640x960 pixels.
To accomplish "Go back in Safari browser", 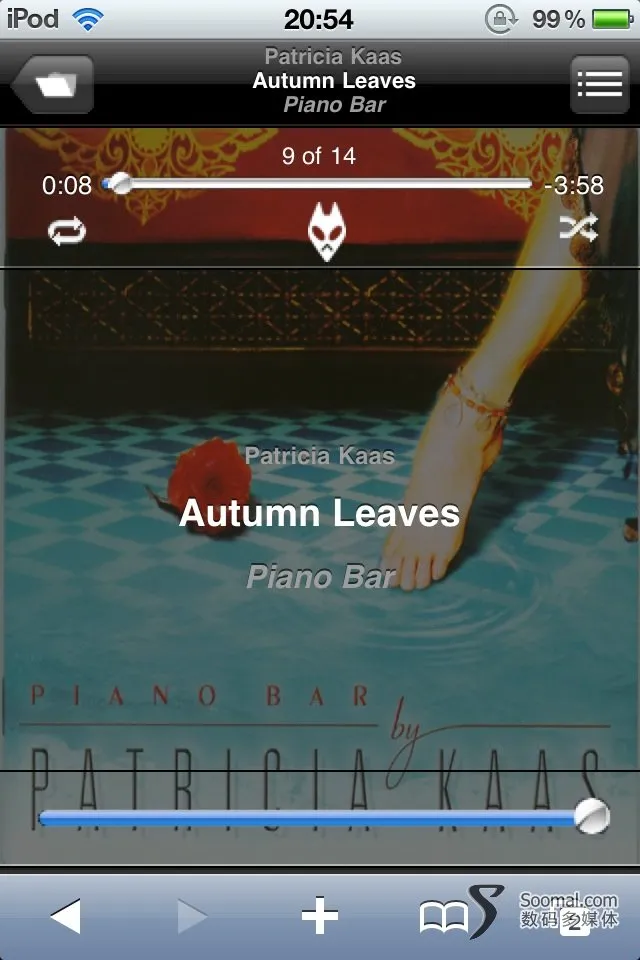I will 65,916.
